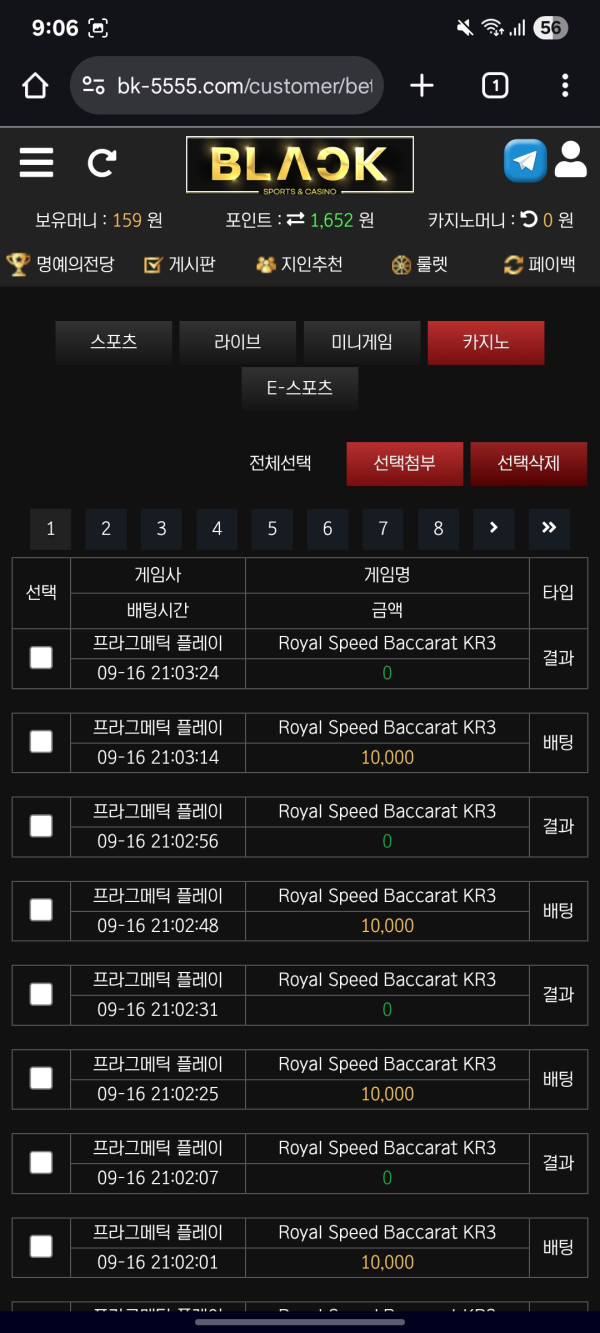Open the browser overflow menu
The width and height of the screenshot is (600, 1333).
(565, 86)
